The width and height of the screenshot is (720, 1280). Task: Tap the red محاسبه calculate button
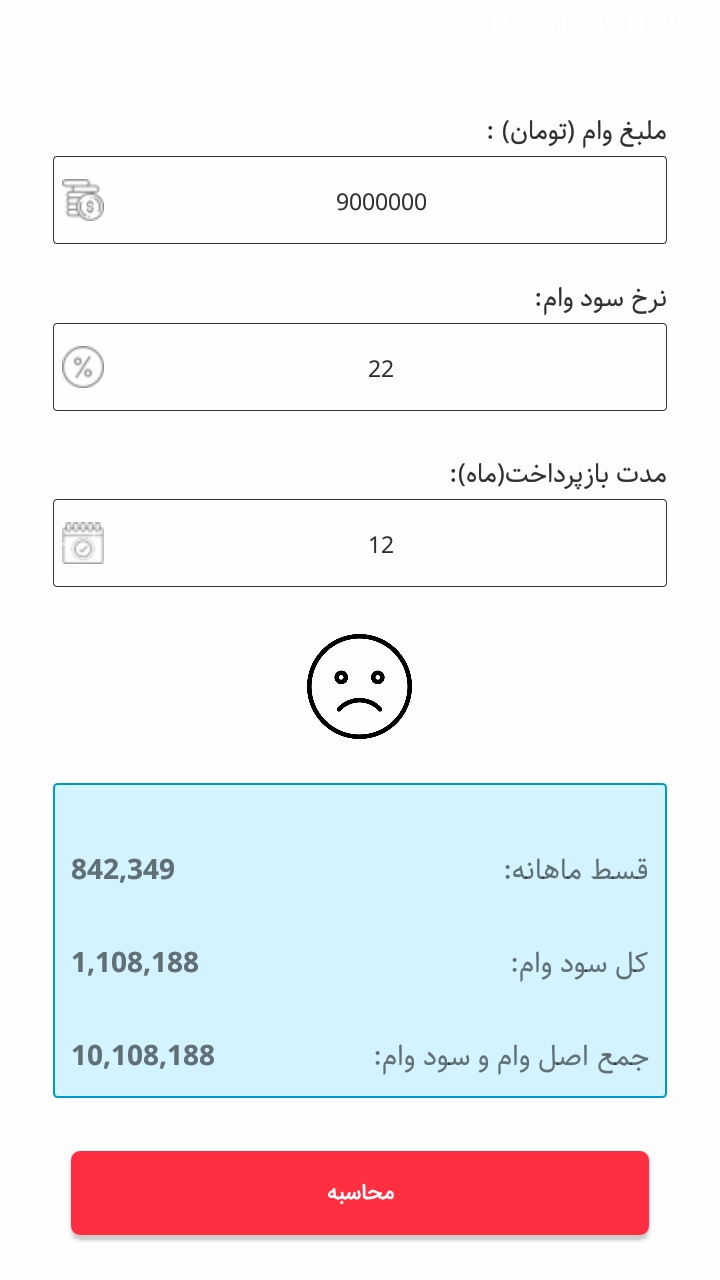point(360,1192)
